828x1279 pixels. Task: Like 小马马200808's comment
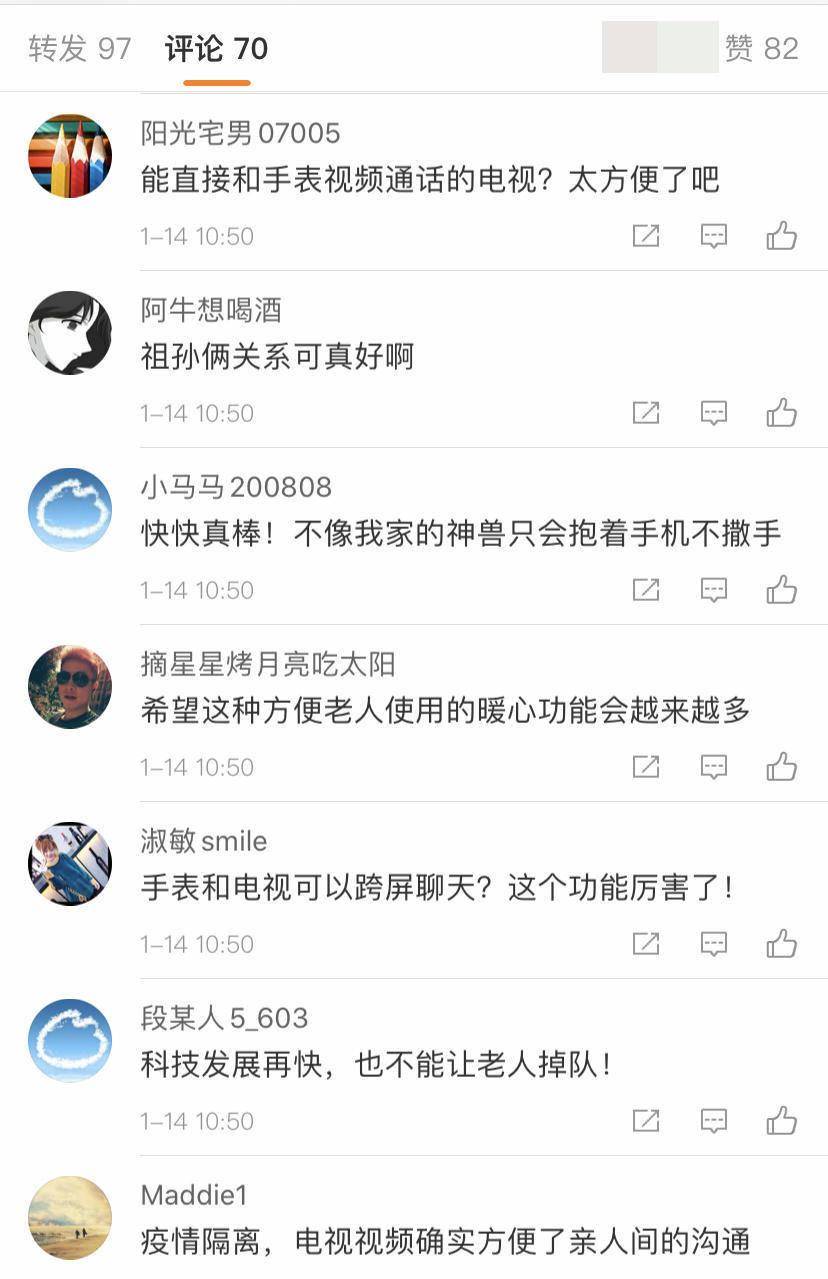pyautogui.click(x=782, y=590)
